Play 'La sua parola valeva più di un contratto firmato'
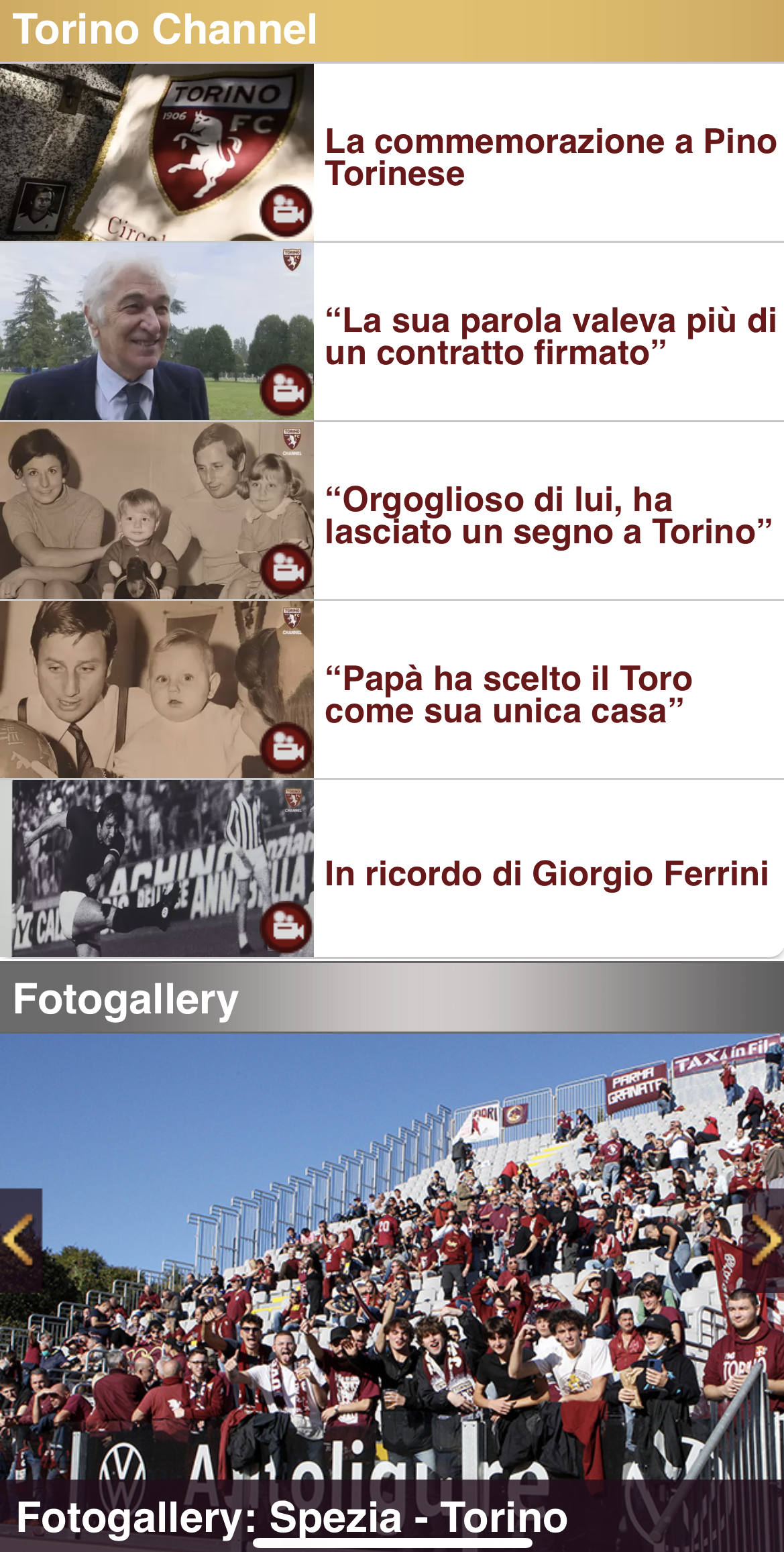Screen dimensions: 784x1552 tap(550, 336)
